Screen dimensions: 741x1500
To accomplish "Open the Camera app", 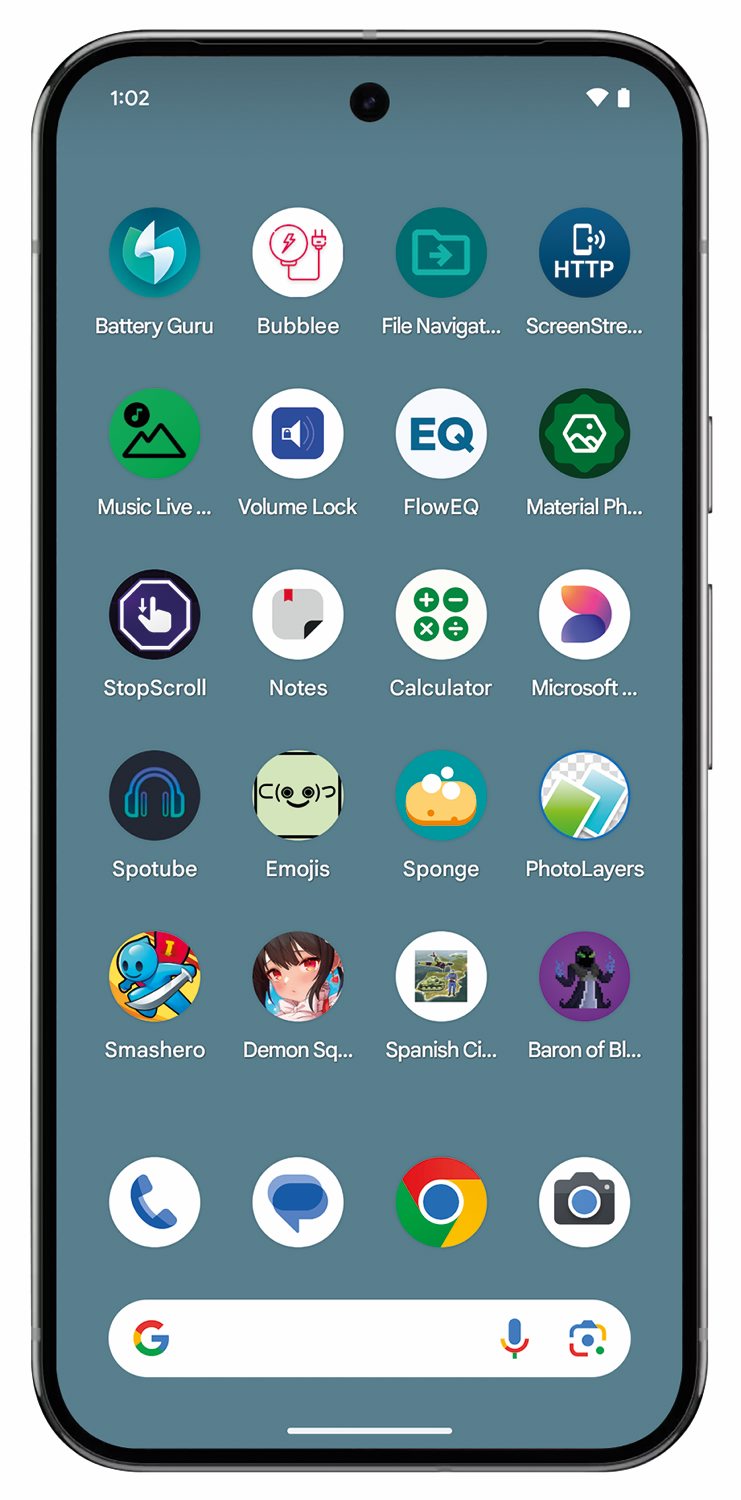I will (x=584, y=1202).
